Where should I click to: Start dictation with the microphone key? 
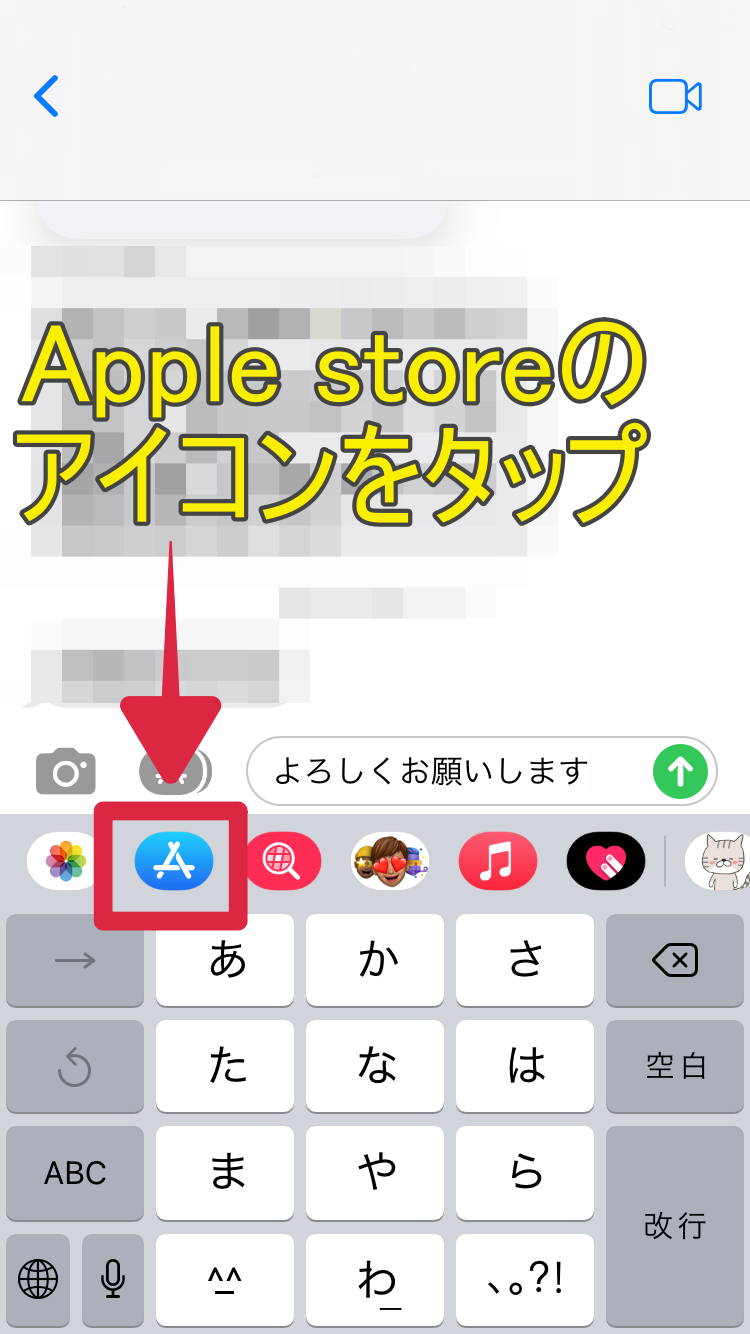[113, 1278]
